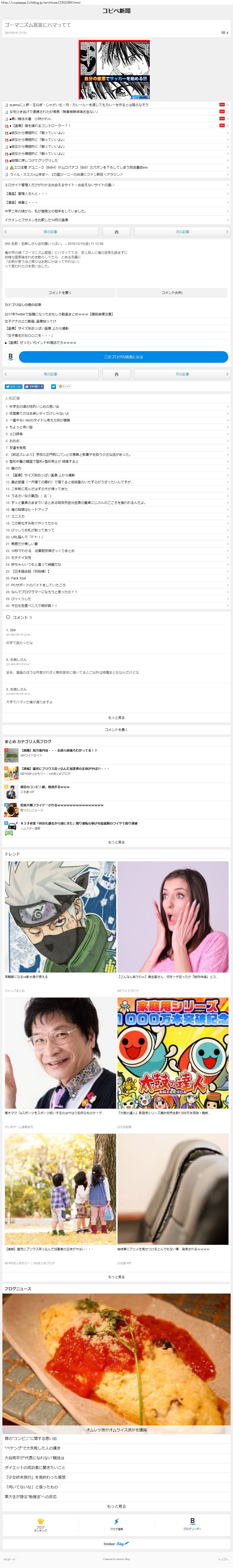Go to the next article
The height and width of the screenshot is (1568, 233).
click(x=182, y=232)
